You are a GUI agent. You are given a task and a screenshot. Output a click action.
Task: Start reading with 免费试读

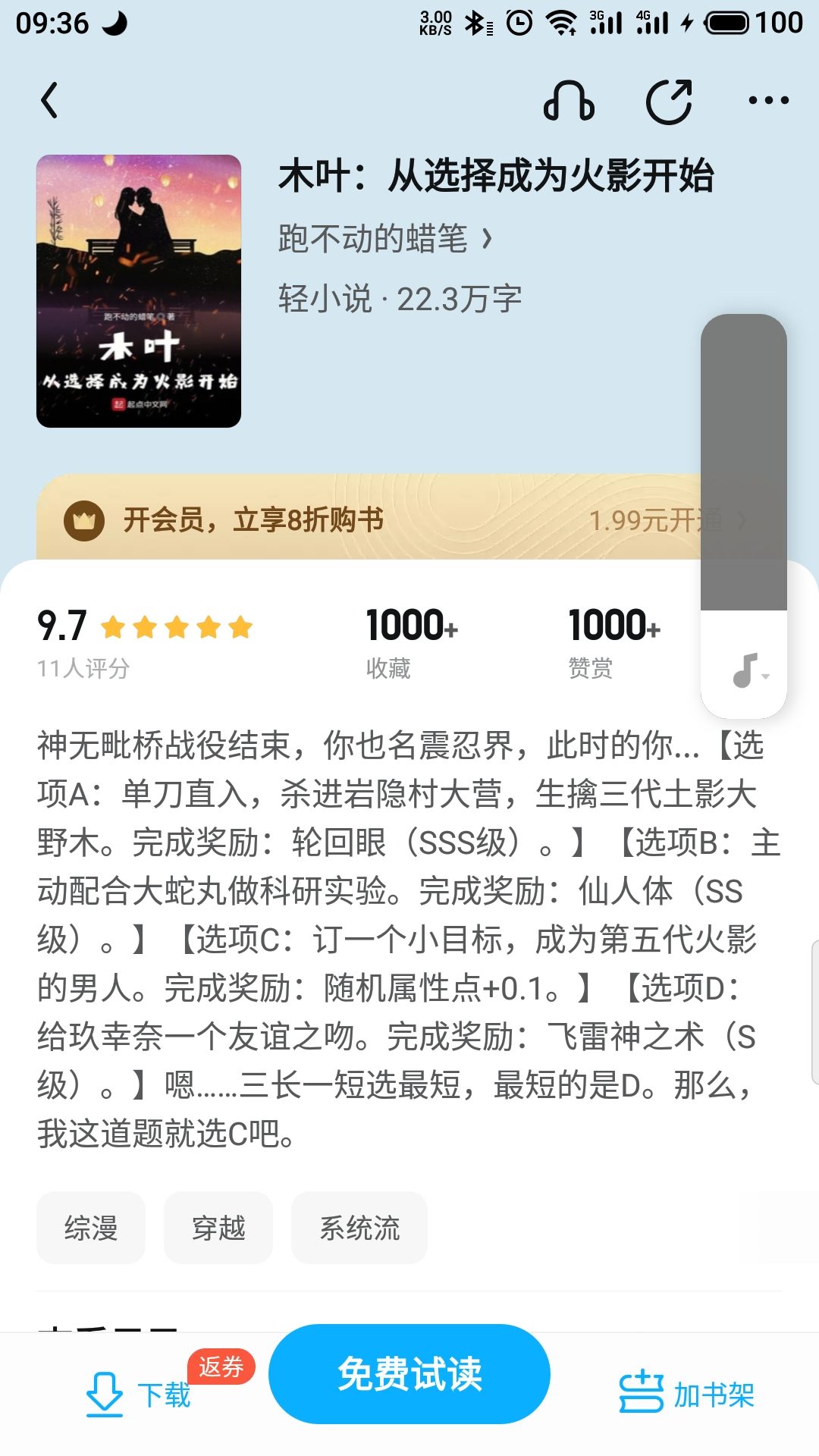click(x=409, y=1374)
